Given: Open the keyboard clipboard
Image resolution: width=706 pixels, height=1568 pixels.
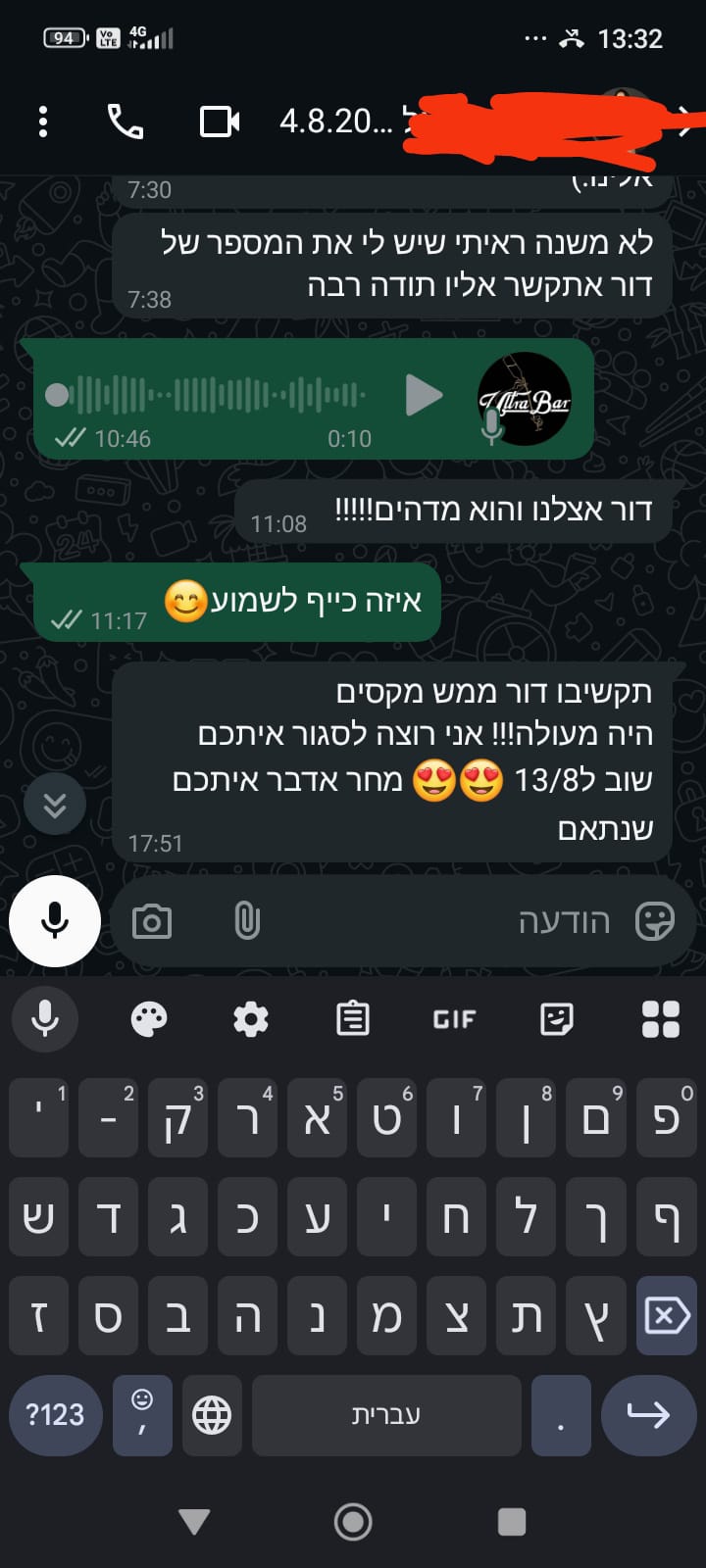Looking at the screenshot, I should pos(352,1019).
